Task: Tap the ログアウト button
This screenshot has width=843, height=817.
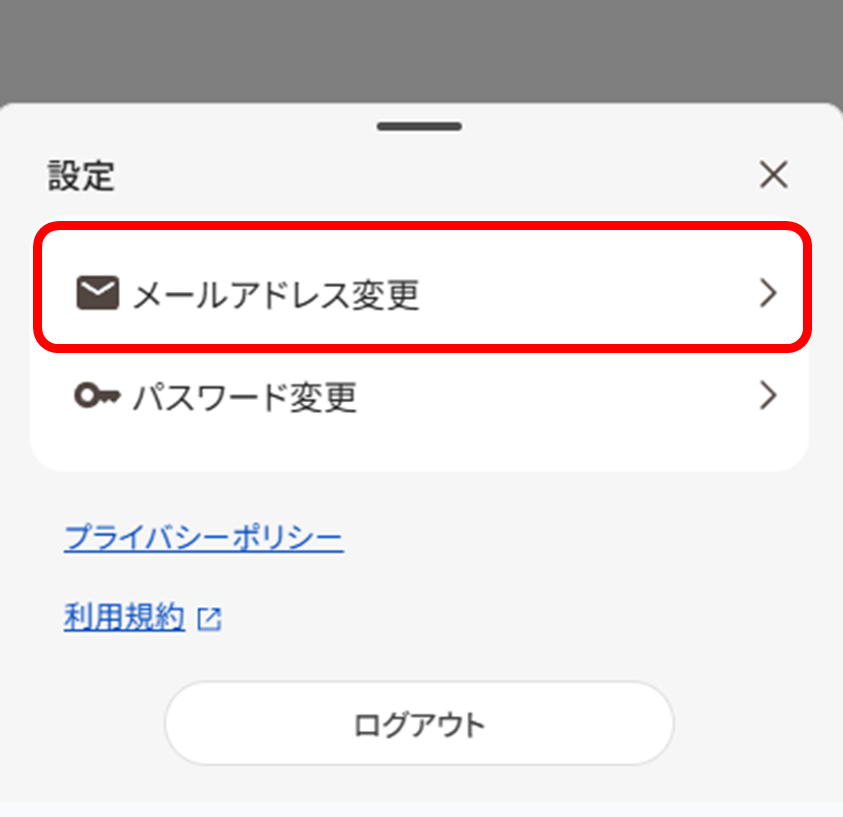Action: click(x=419, y=724)
